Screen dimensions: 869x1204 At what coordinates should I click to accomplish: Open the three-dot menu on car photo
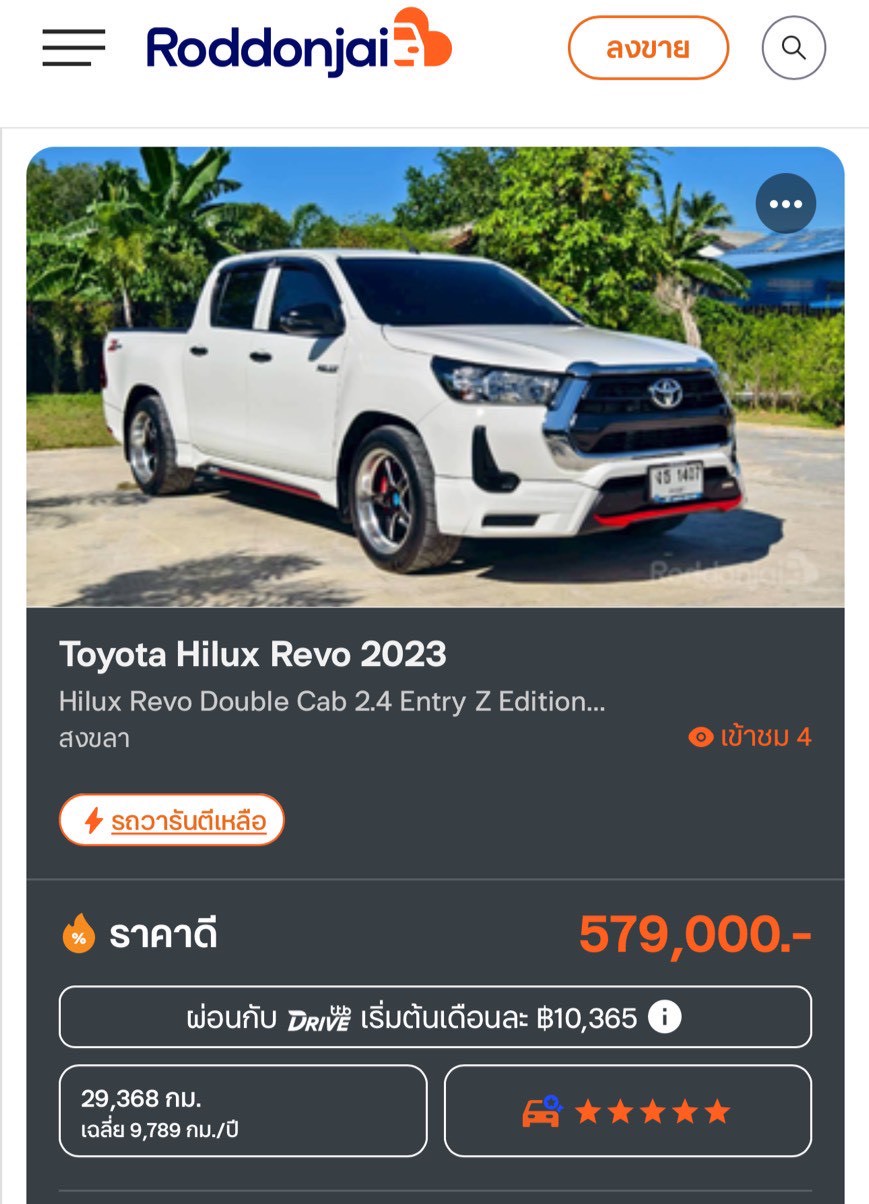(785, 203)
